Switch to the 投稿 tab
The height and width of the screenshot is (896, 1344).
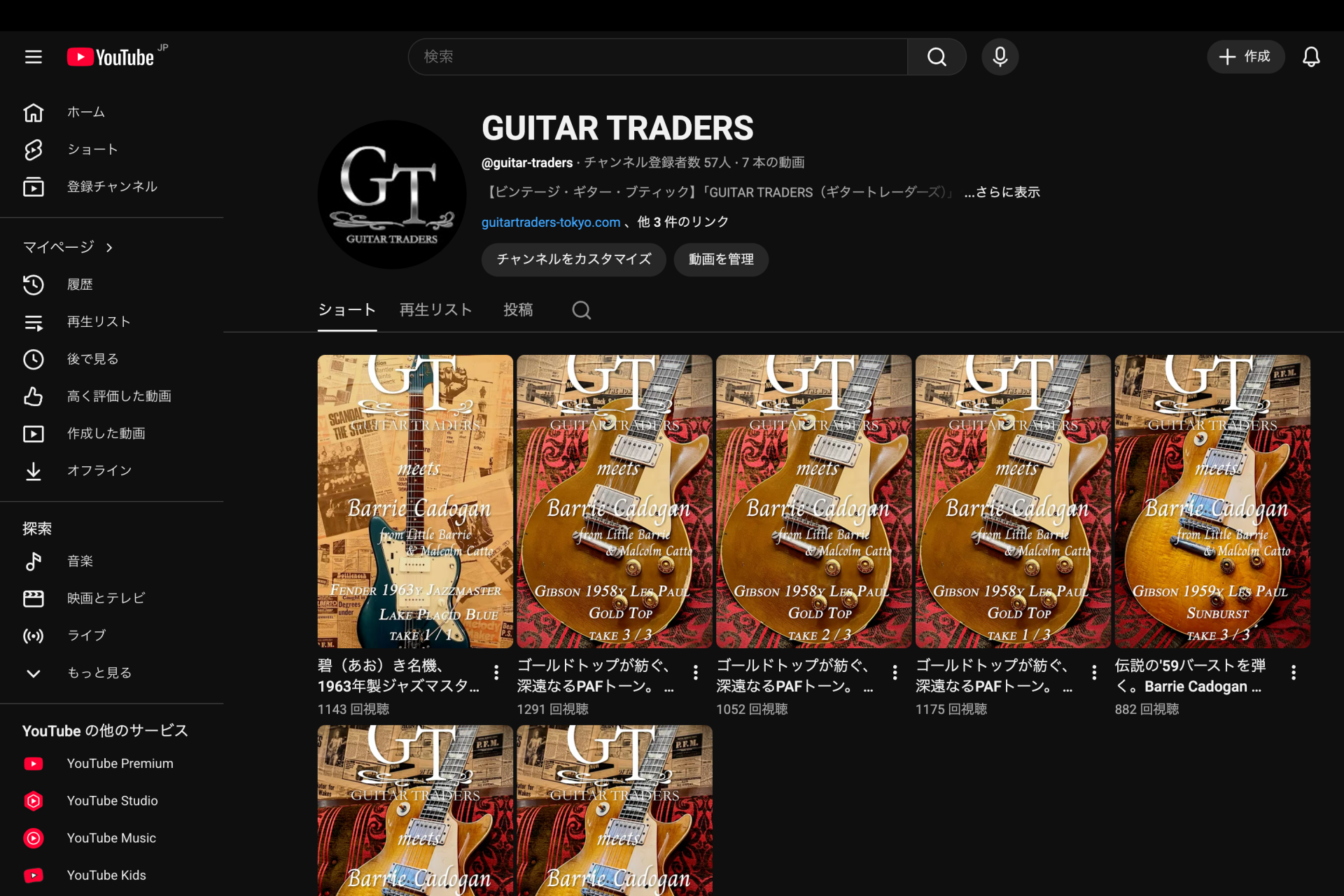click(518, 310)
